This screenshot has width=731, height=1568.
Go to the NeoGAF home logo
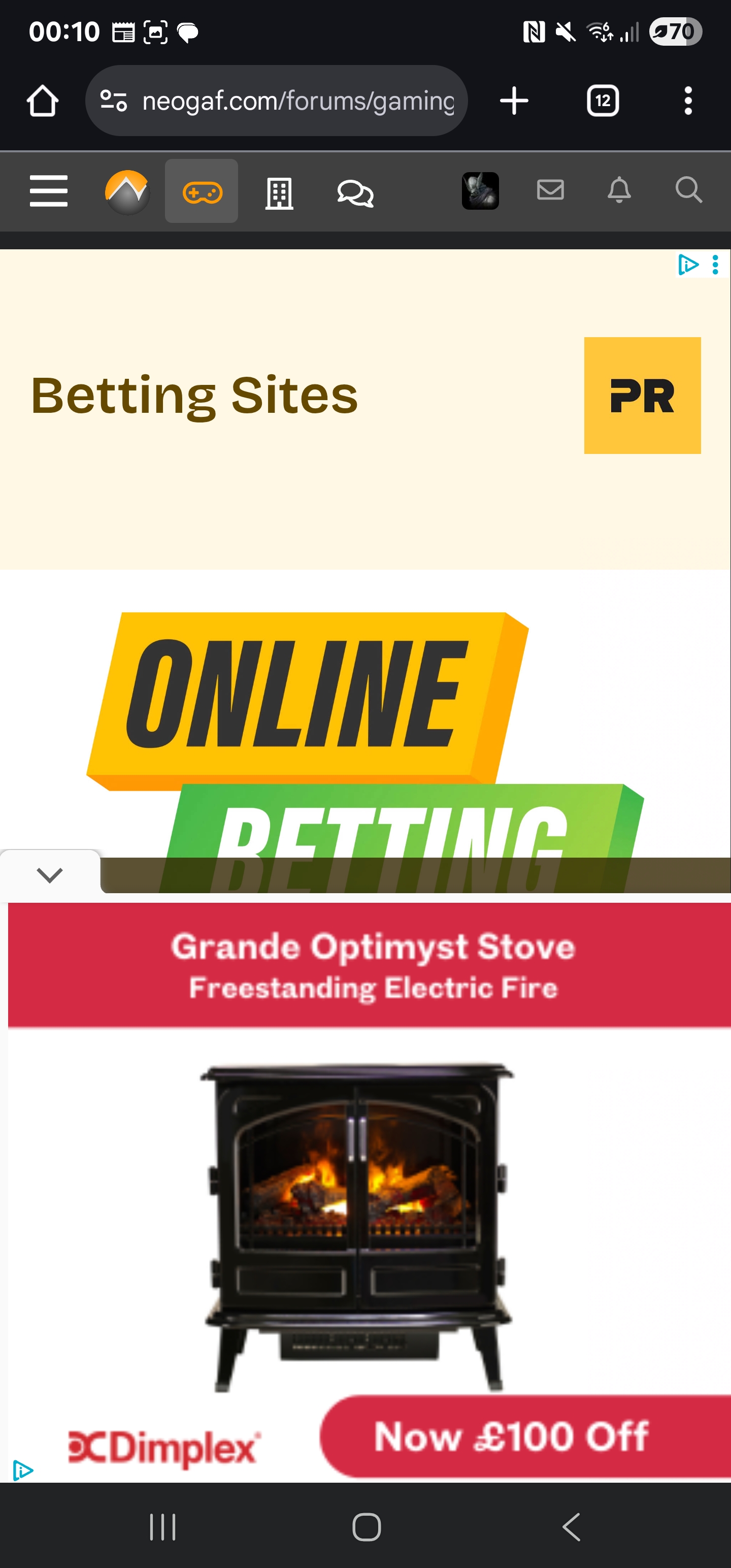tap(127, 192)
